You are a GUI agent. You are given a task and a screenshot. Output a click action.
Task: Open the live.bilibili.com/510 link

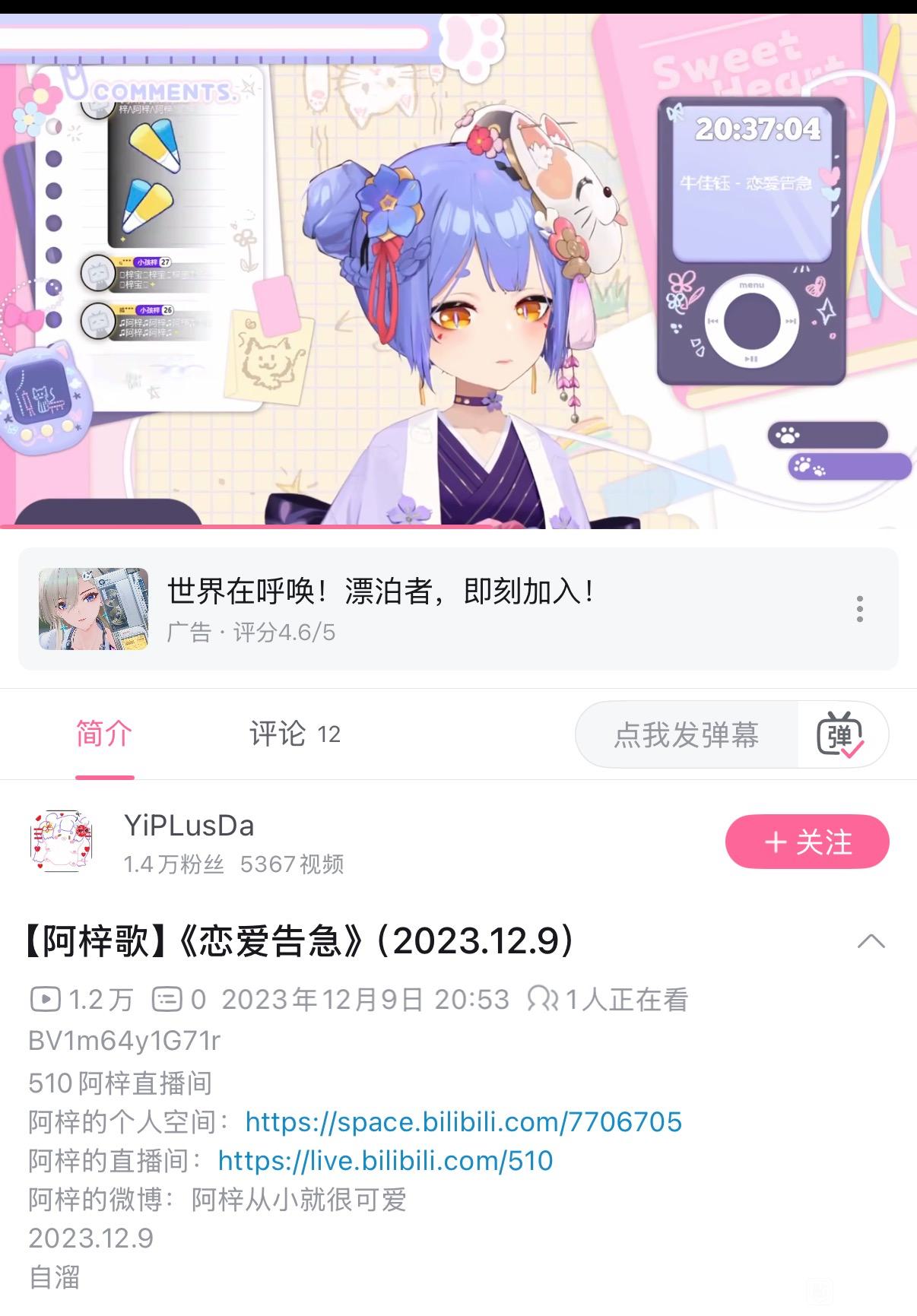point(385,1160)
